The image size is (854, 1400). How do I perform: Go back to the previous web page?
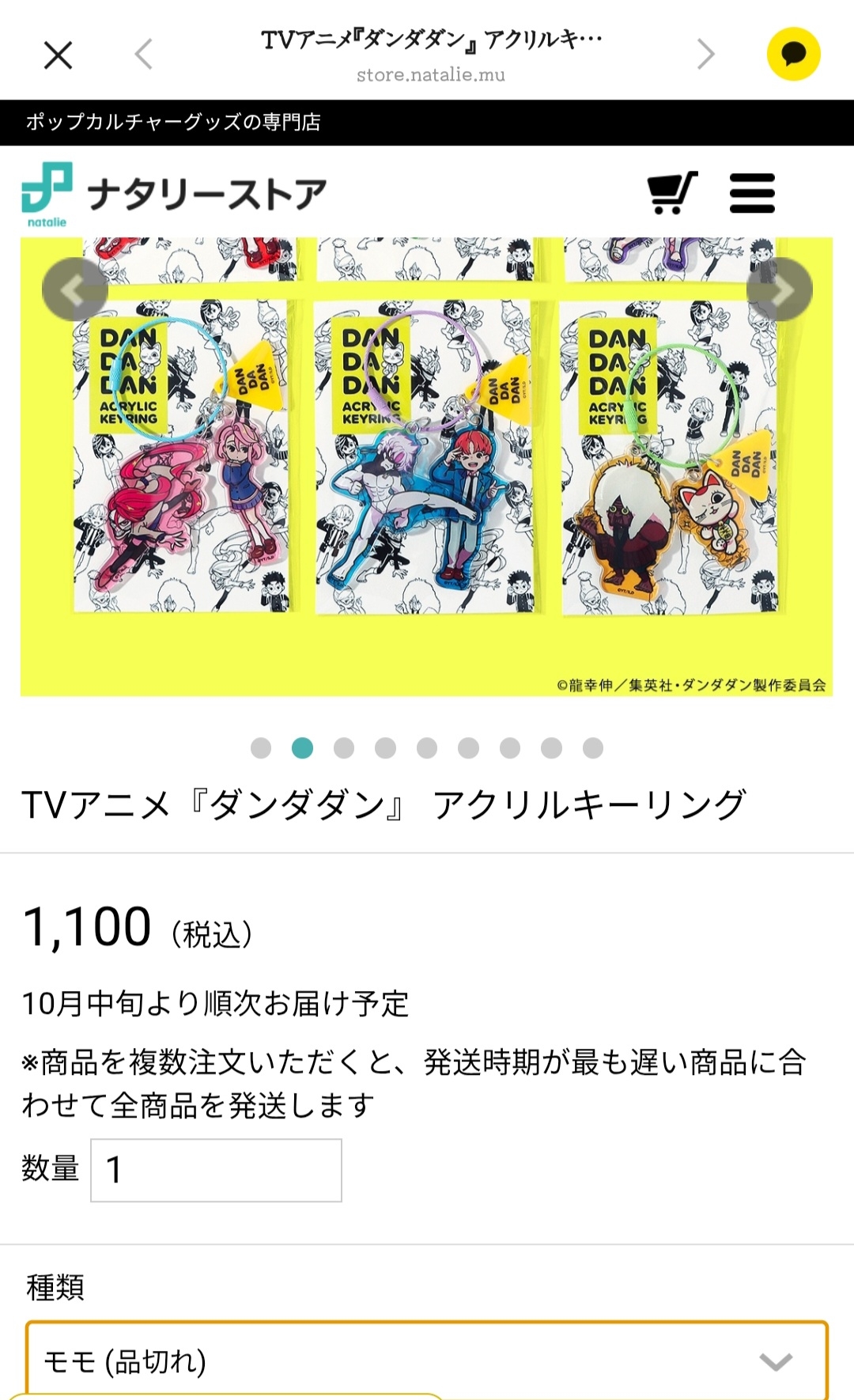[143, 55]
